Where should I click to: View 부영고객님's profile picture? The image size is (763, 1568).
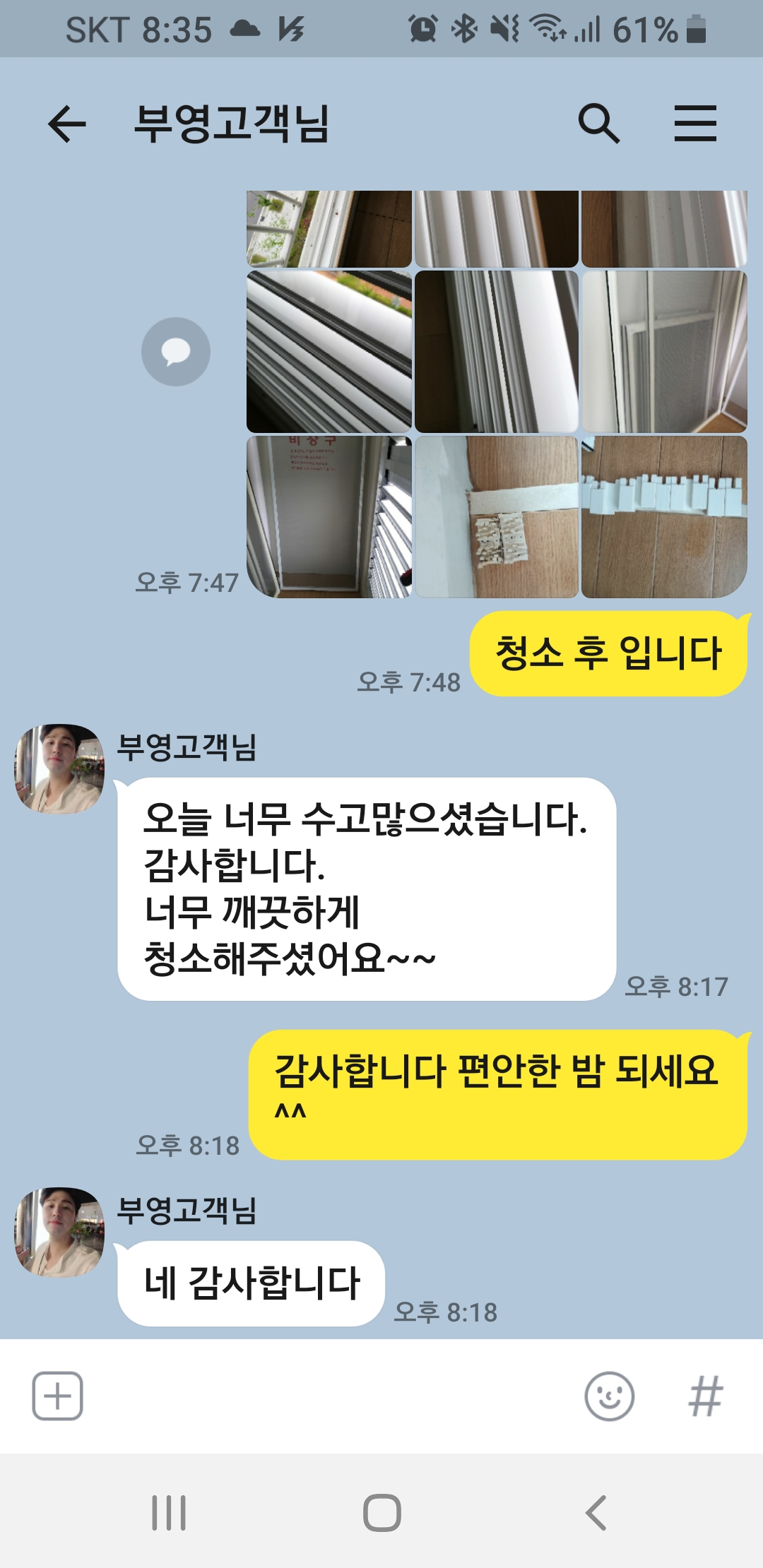59,769
